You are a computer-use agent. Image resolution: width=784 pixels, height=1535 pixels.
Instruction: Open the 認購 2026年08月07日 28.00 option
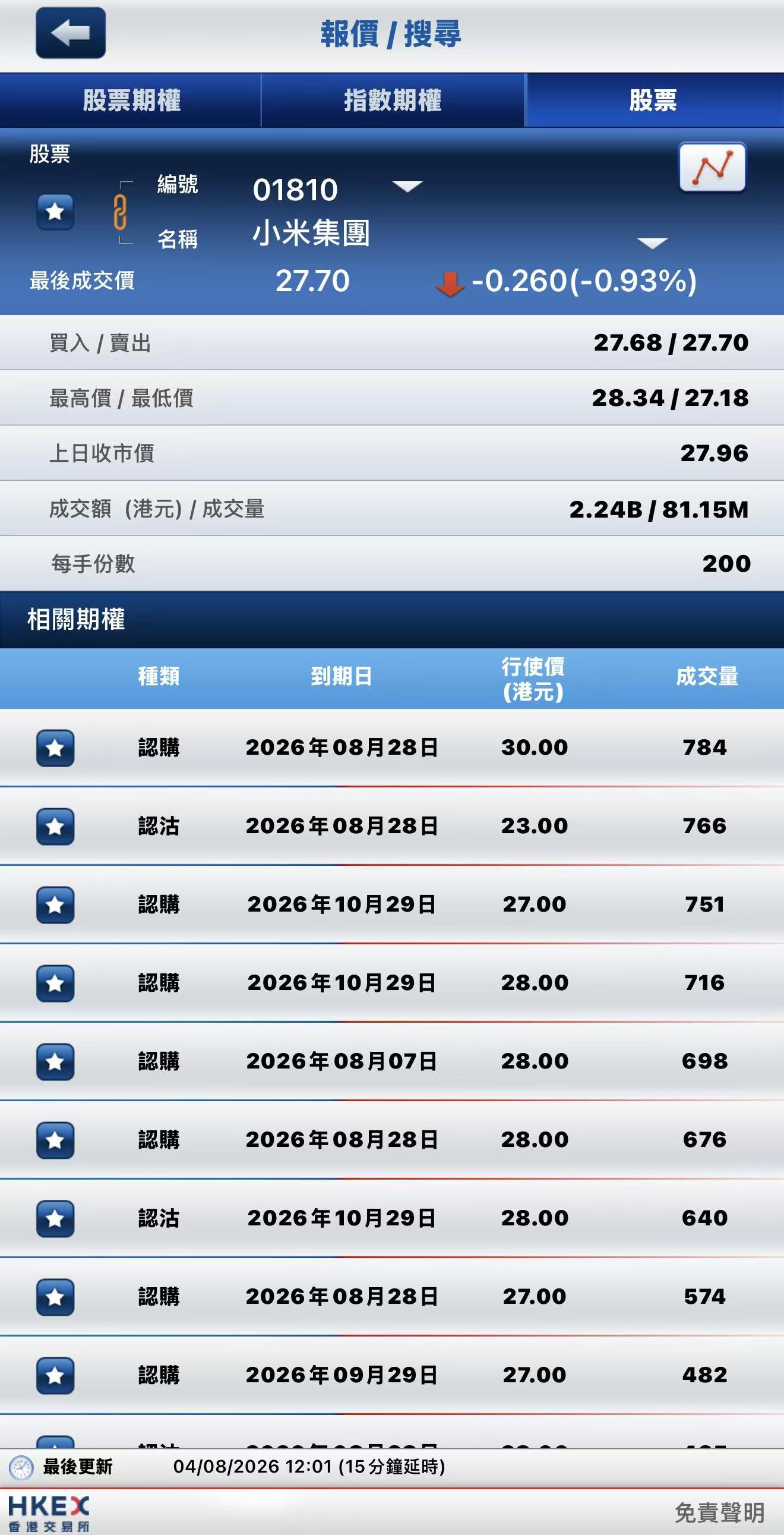[x=392, y=1061]
